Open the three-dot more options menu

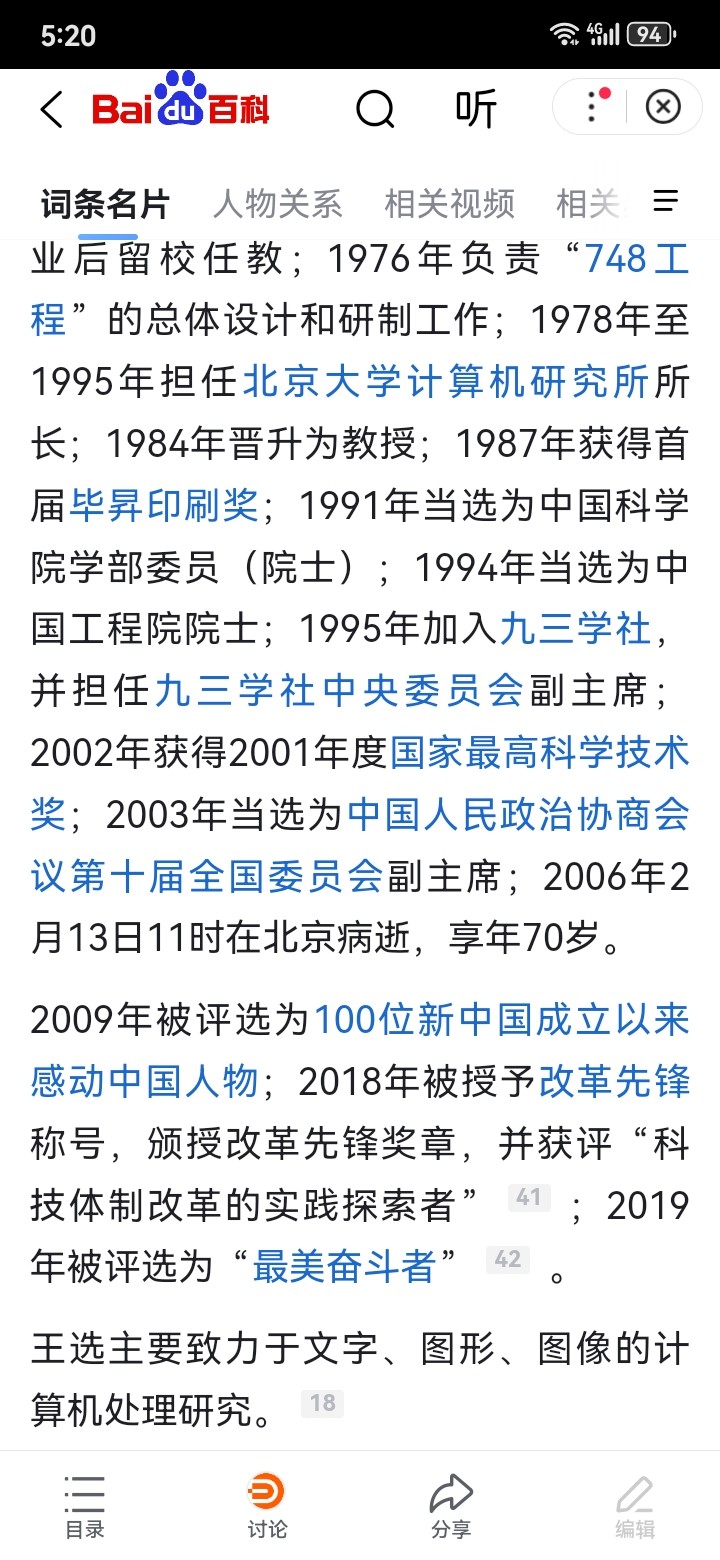tap(596, 106)
